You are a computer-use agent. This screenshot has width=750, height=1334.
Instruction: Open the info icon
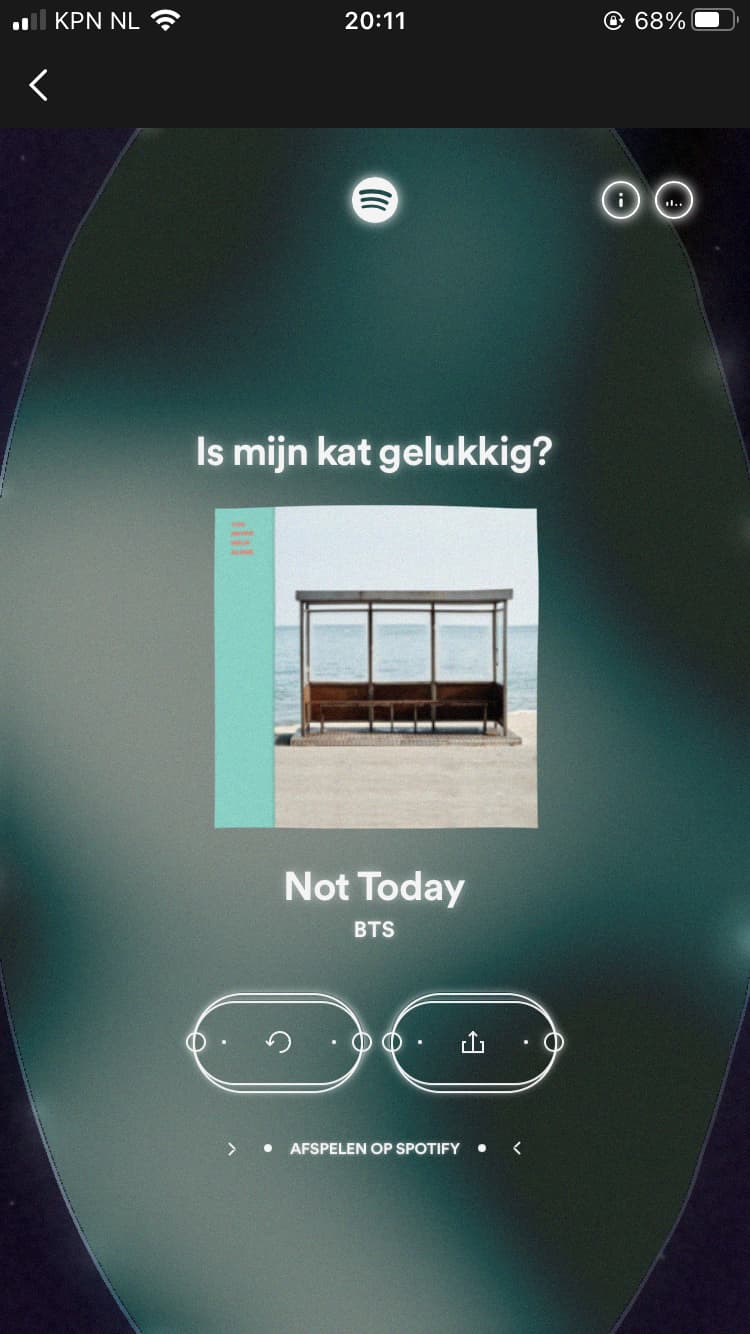(x=620, y=201)
